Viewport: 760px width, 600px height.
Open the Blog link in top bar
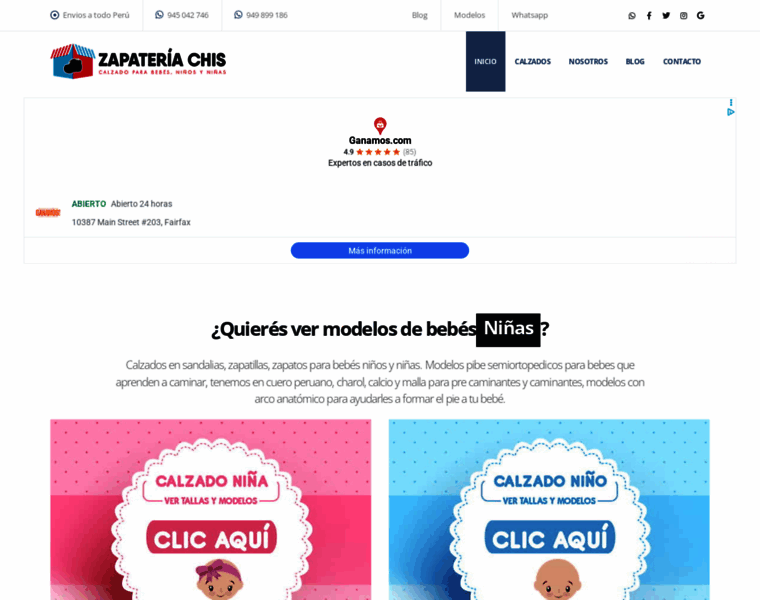[x=419, y=15]
